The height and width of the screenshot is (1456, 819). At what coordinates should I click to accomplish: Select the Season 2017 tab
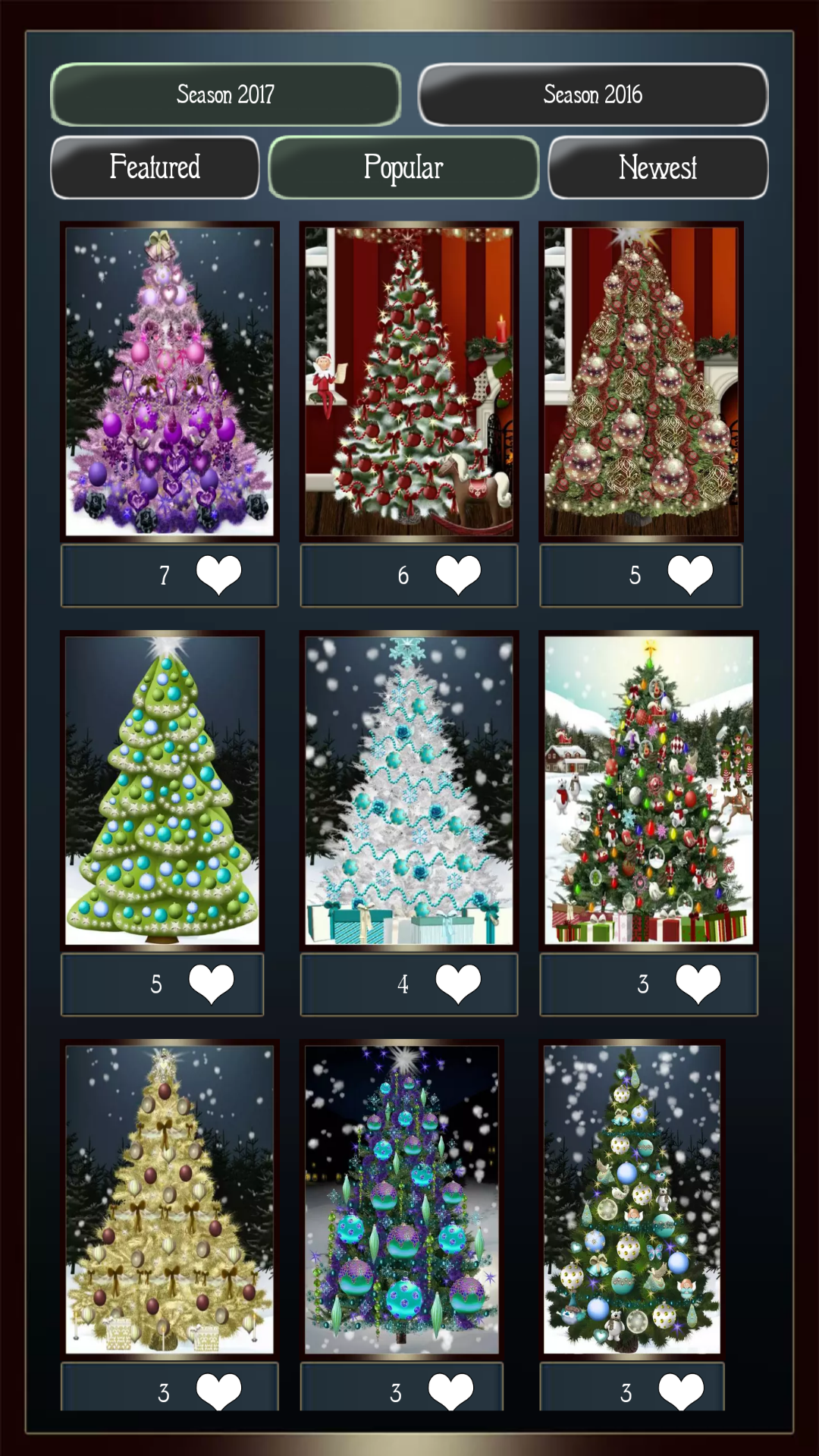224,94
